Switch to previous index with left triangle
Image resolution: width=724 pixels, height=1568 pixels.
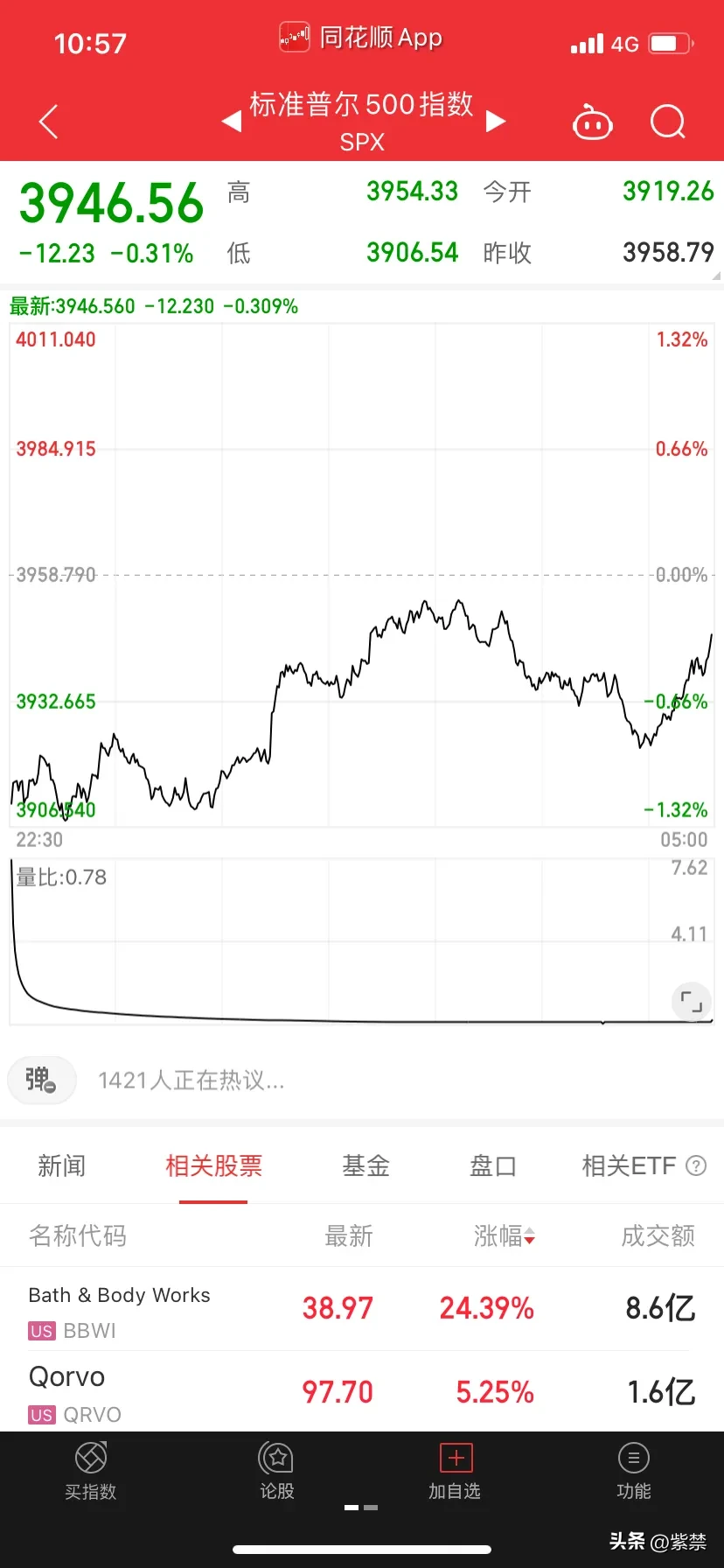232,121
